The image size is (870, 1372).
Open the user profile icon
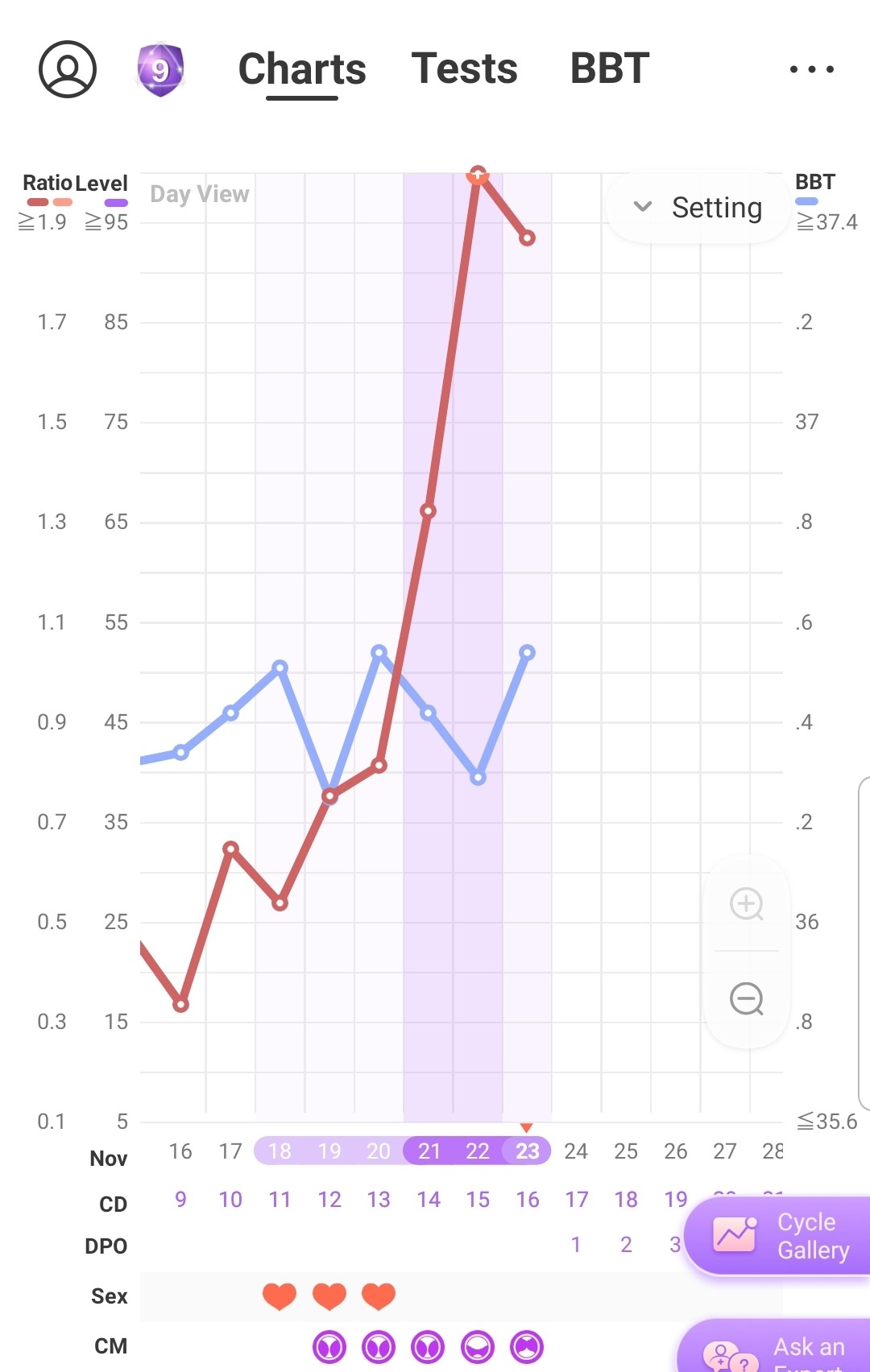point(68,69)
